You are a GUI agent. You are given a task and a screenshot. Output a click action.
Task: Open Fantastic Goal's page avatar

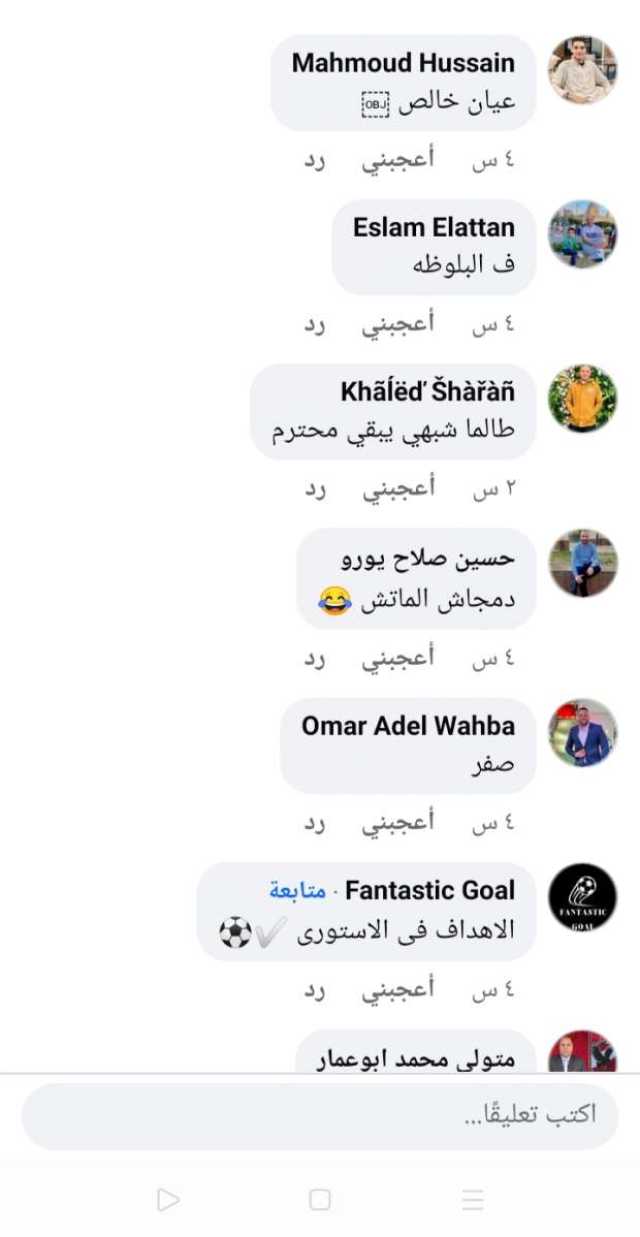582,897
